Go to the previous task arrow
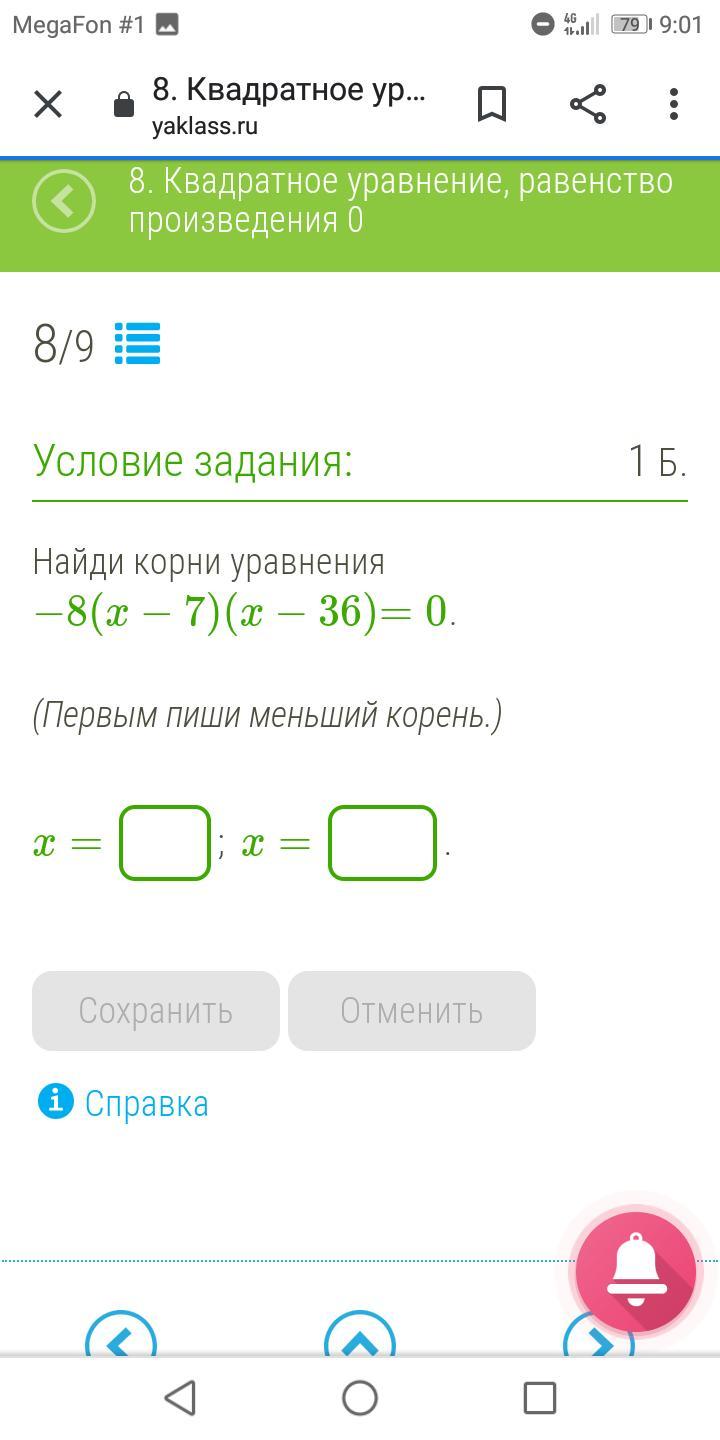The height and width of the screenshot is (1440, 720). (x=121, y=1335)
